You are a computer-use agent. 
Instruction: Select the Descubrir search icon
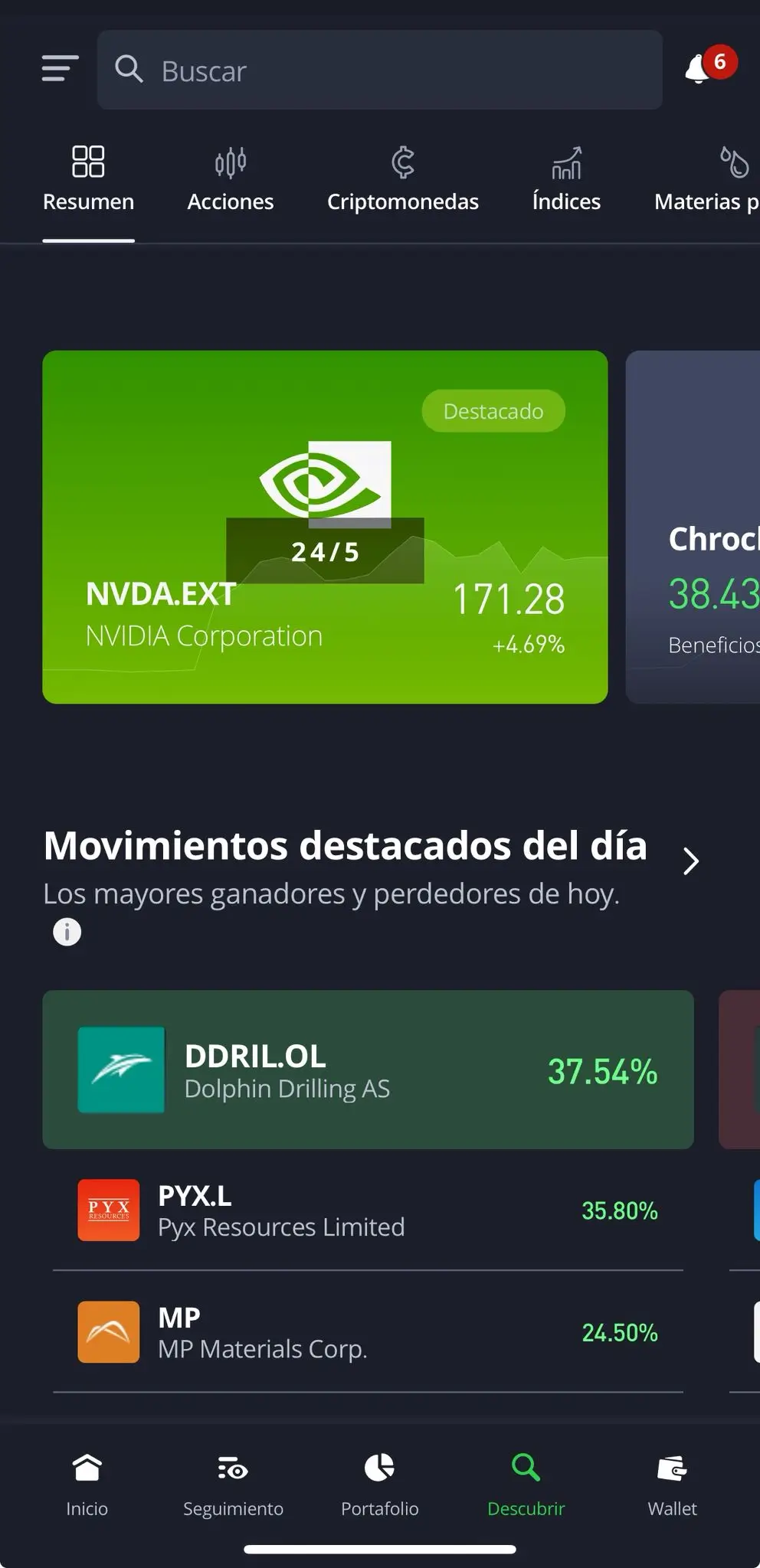[525, 1466]
